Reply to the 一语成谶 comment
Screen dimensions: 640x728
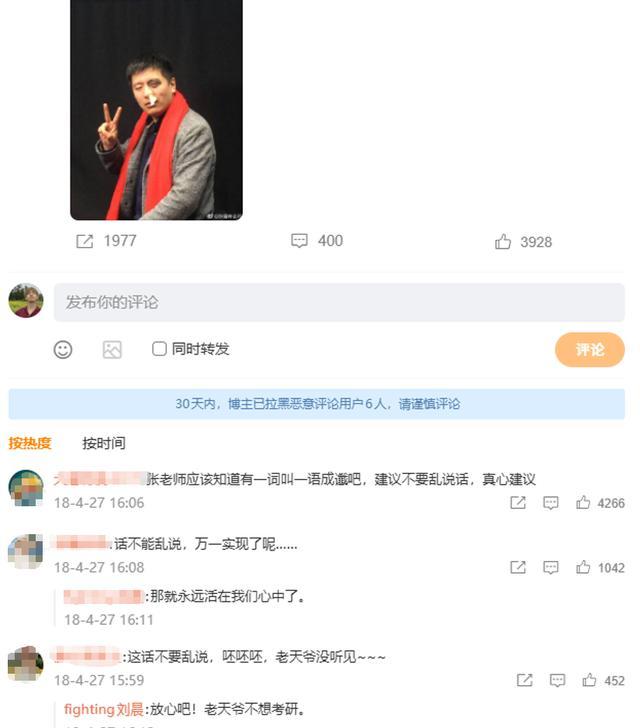pos(550,503)
